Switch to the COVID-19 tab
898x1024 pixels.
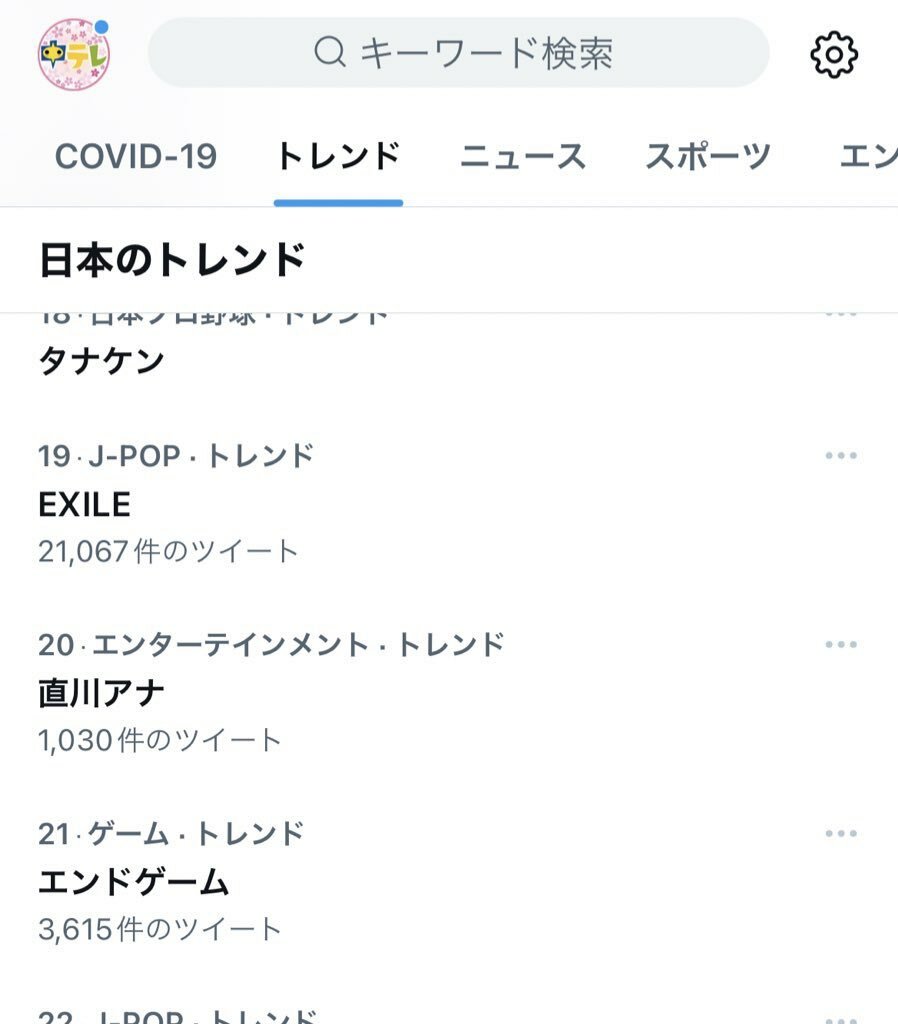(136, 157)
